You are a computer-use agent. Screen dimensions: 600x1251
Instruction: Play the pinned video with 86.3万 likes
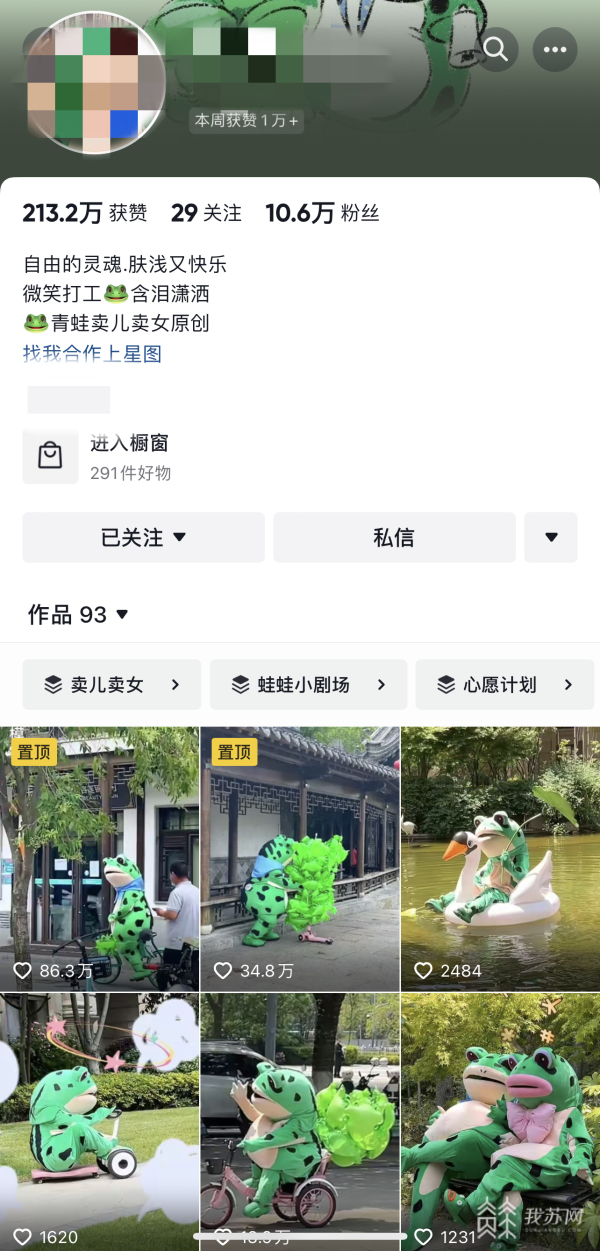click(x=99, y=858)
